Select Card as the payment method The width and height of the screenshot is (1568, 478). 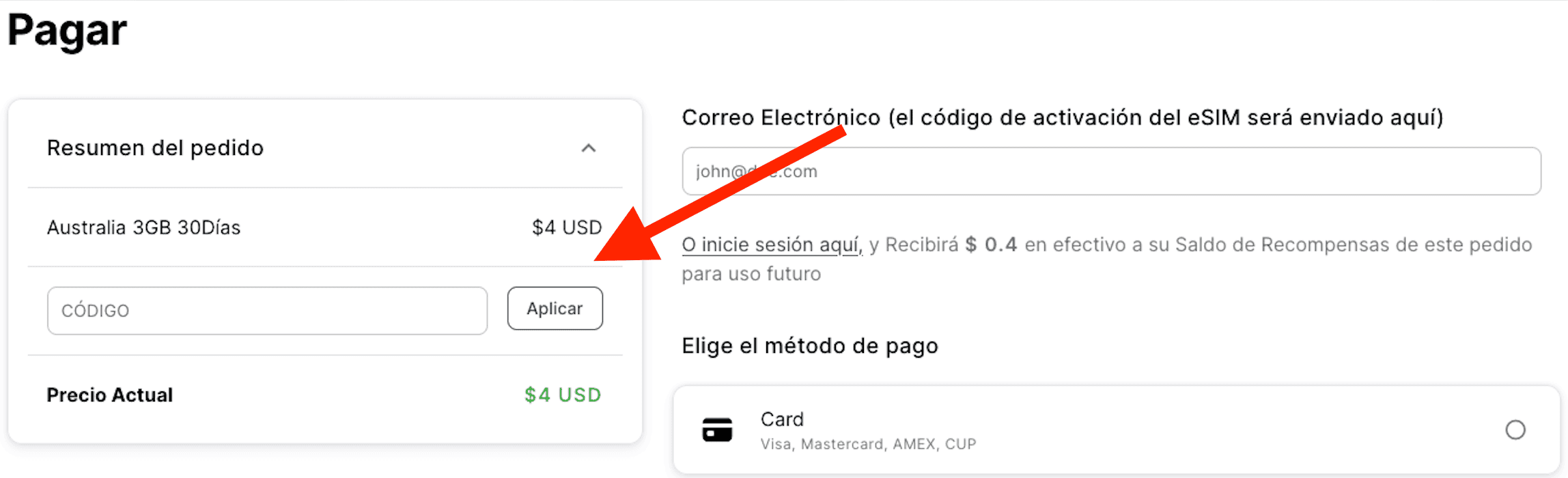click(1515, 430)
